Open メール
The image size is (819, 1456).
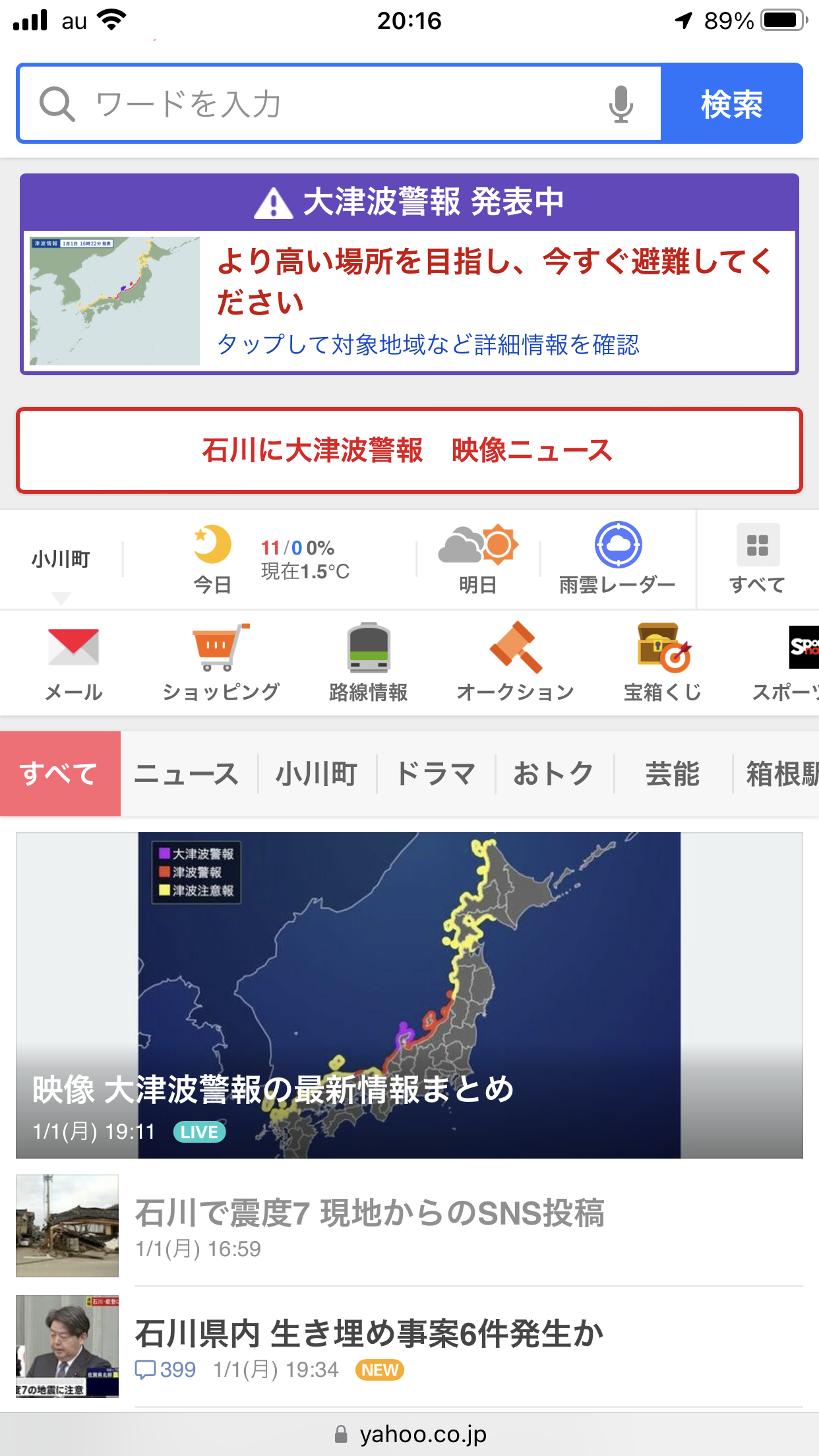(73, 664)
